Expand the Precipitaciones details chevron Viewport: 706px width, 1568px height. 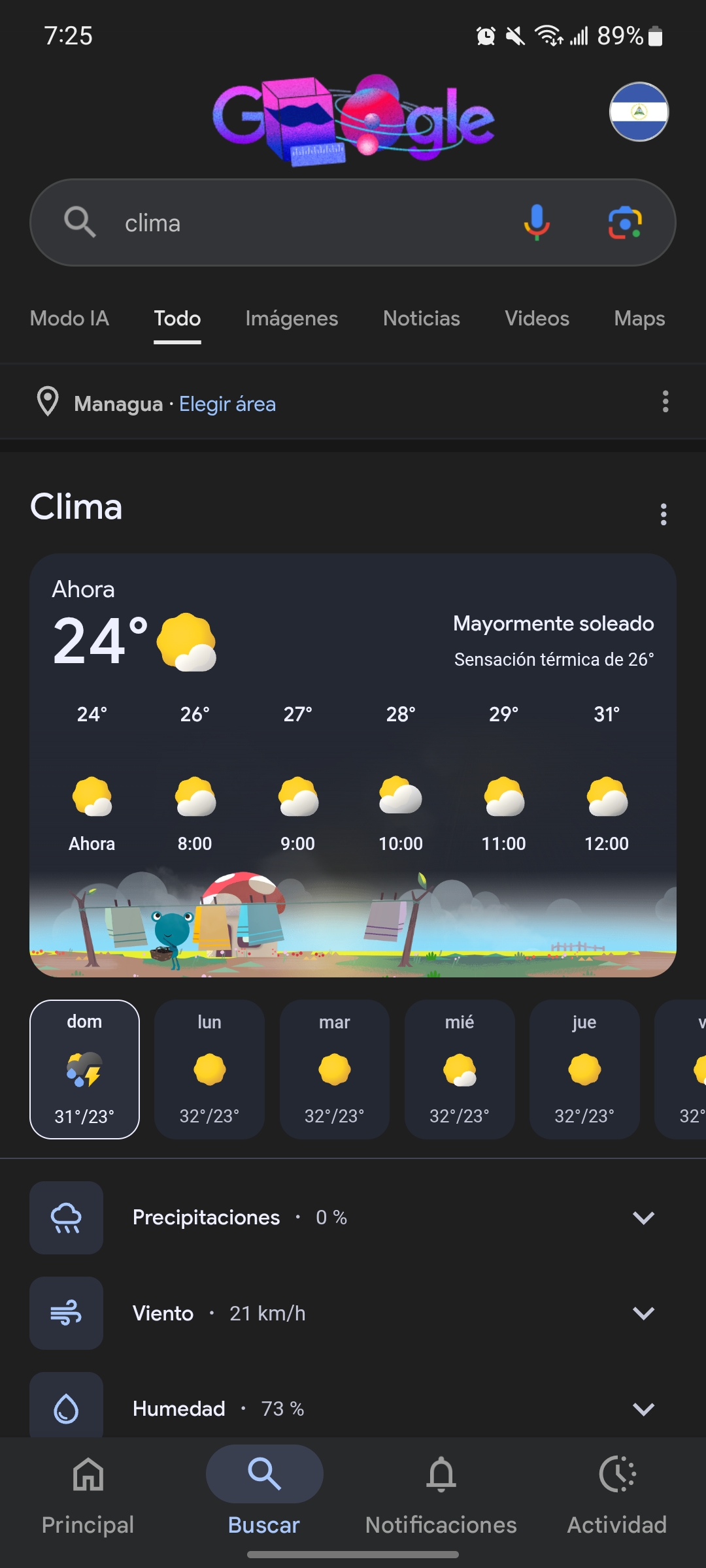[643, 1217]
